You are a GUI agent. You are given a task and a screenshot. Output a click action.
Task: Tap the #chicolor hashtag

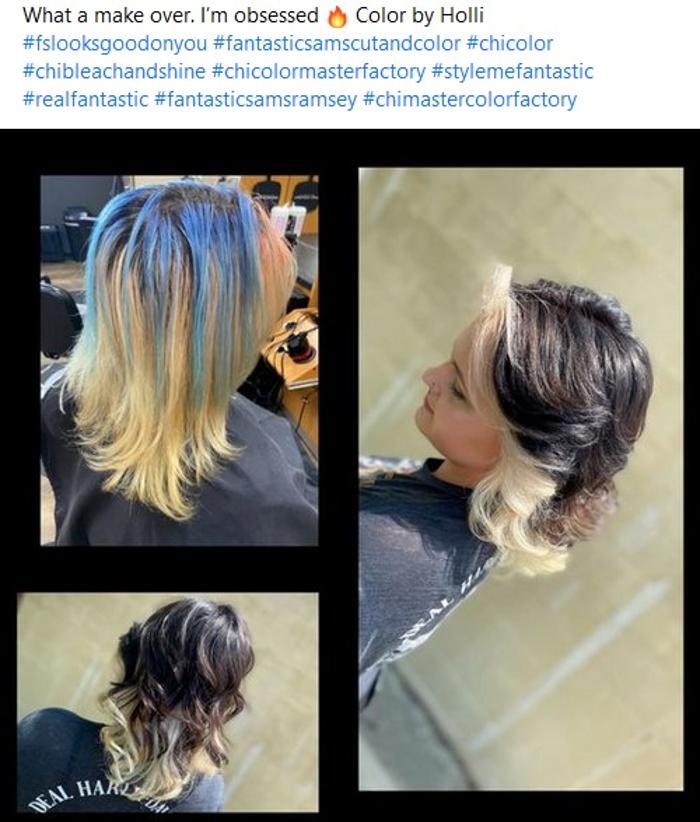509,44
